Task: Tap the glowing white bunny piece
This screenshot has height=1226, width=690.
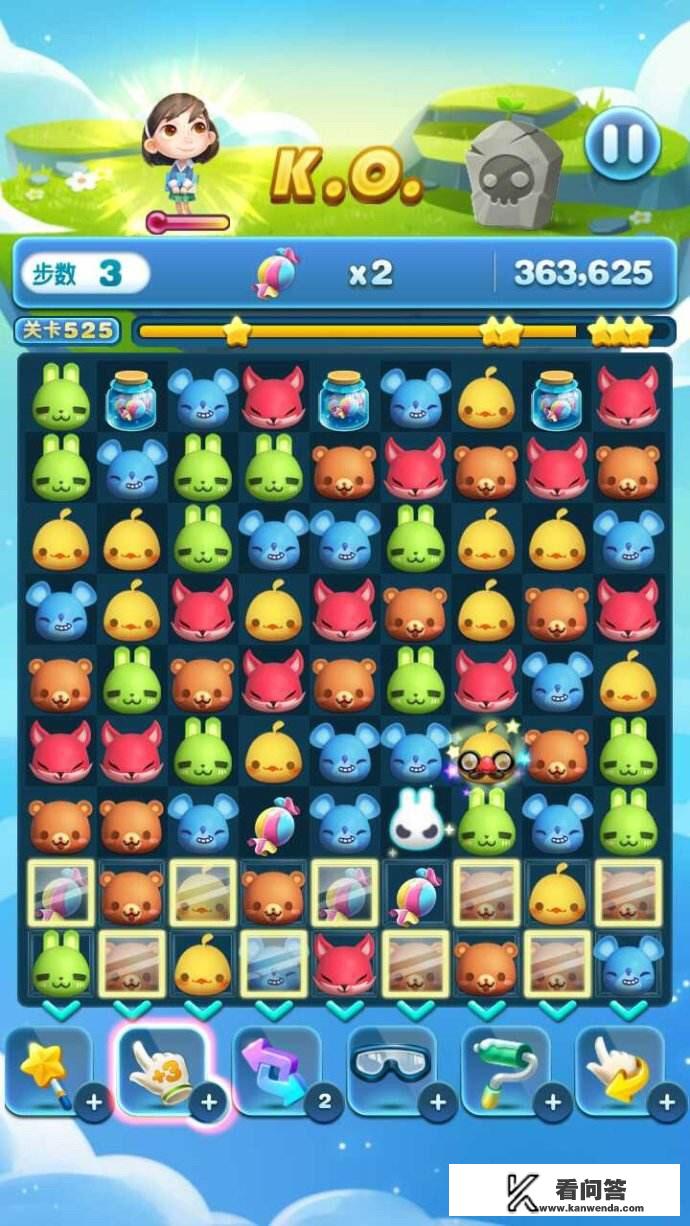Action: pos(415,819)
